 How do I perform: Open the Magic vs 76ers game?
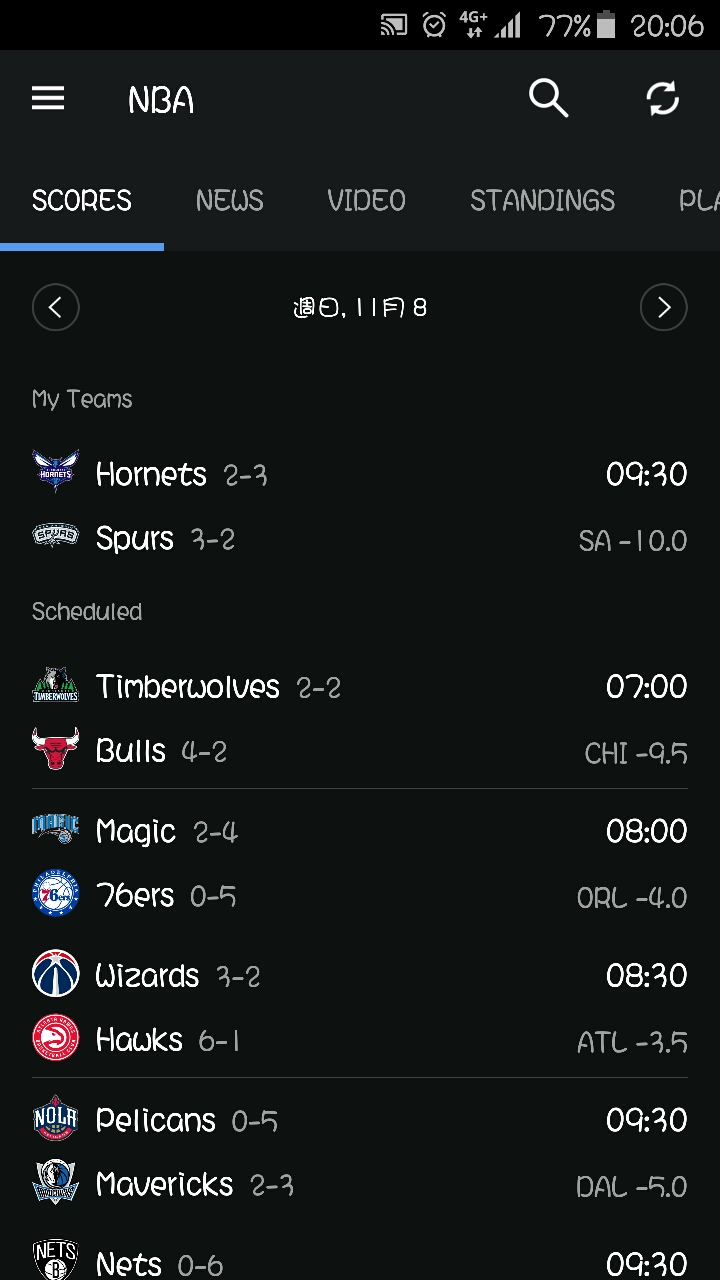(360, 864)
